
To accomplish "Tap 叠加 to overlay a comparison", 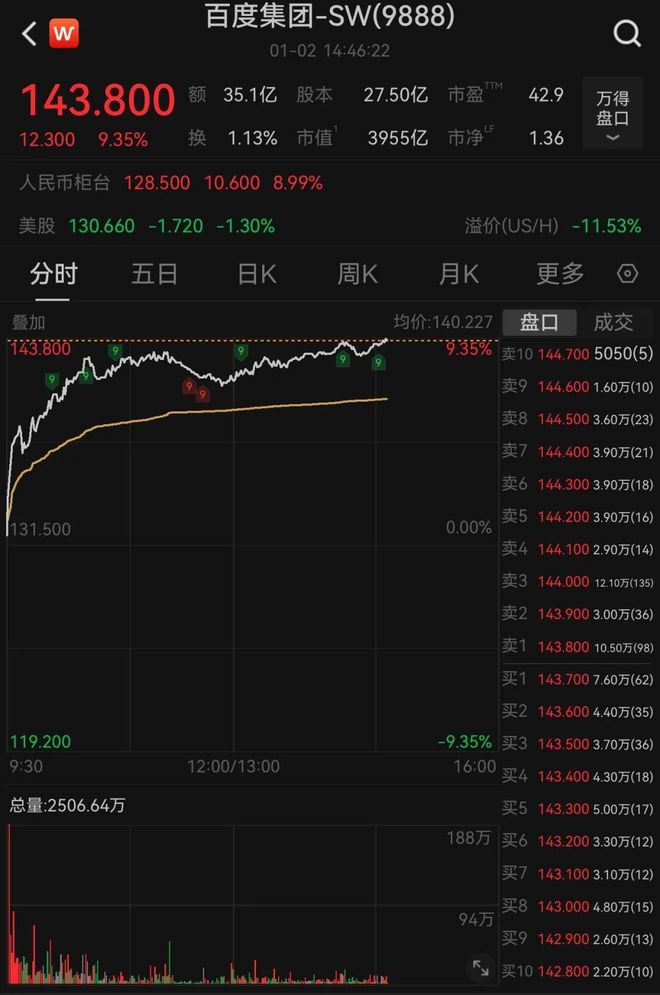I will tap(28, 322).
